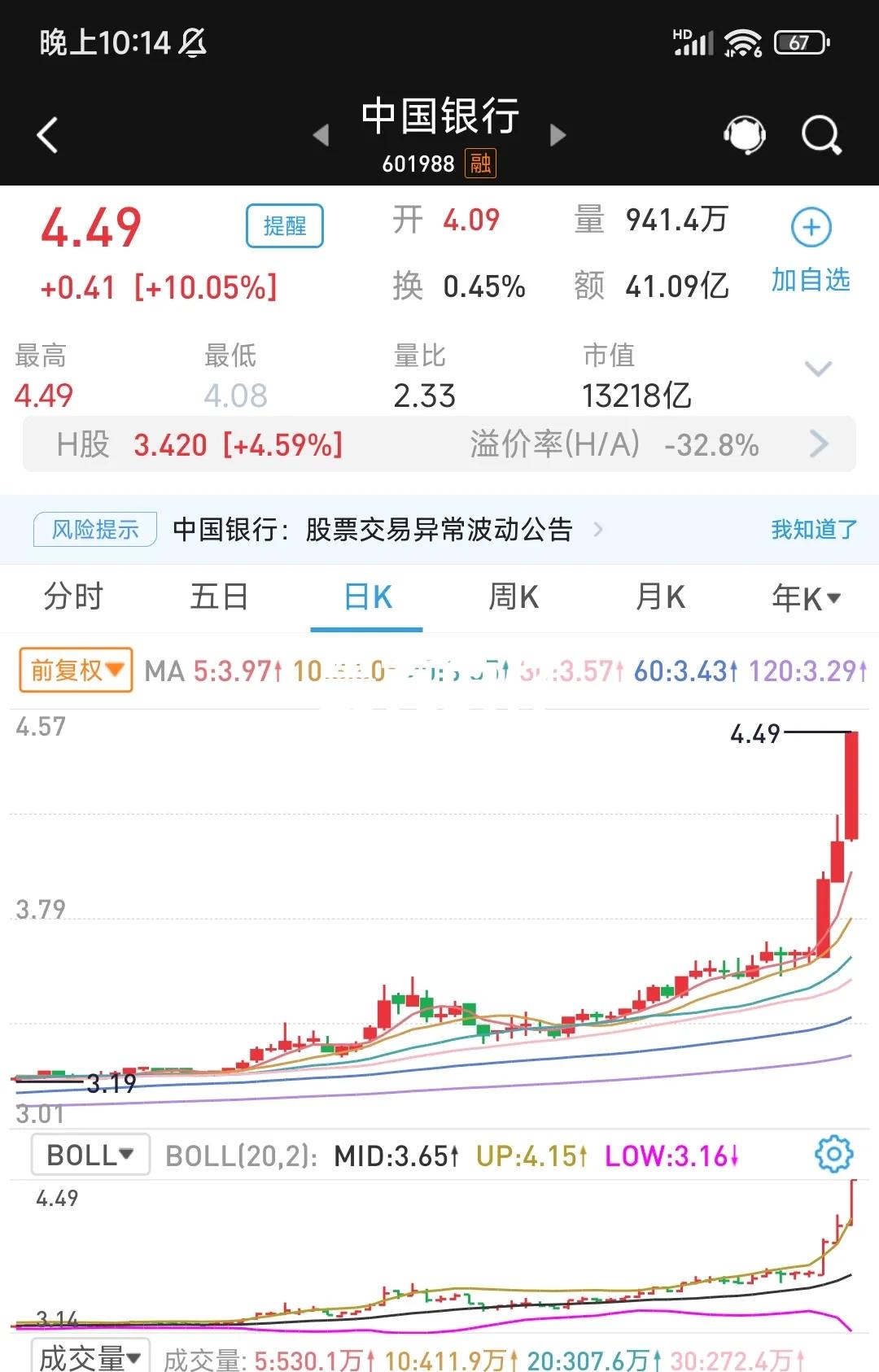Open search with the magnifier icon
Screen dimensions: 879x1372
coord(822,134)
